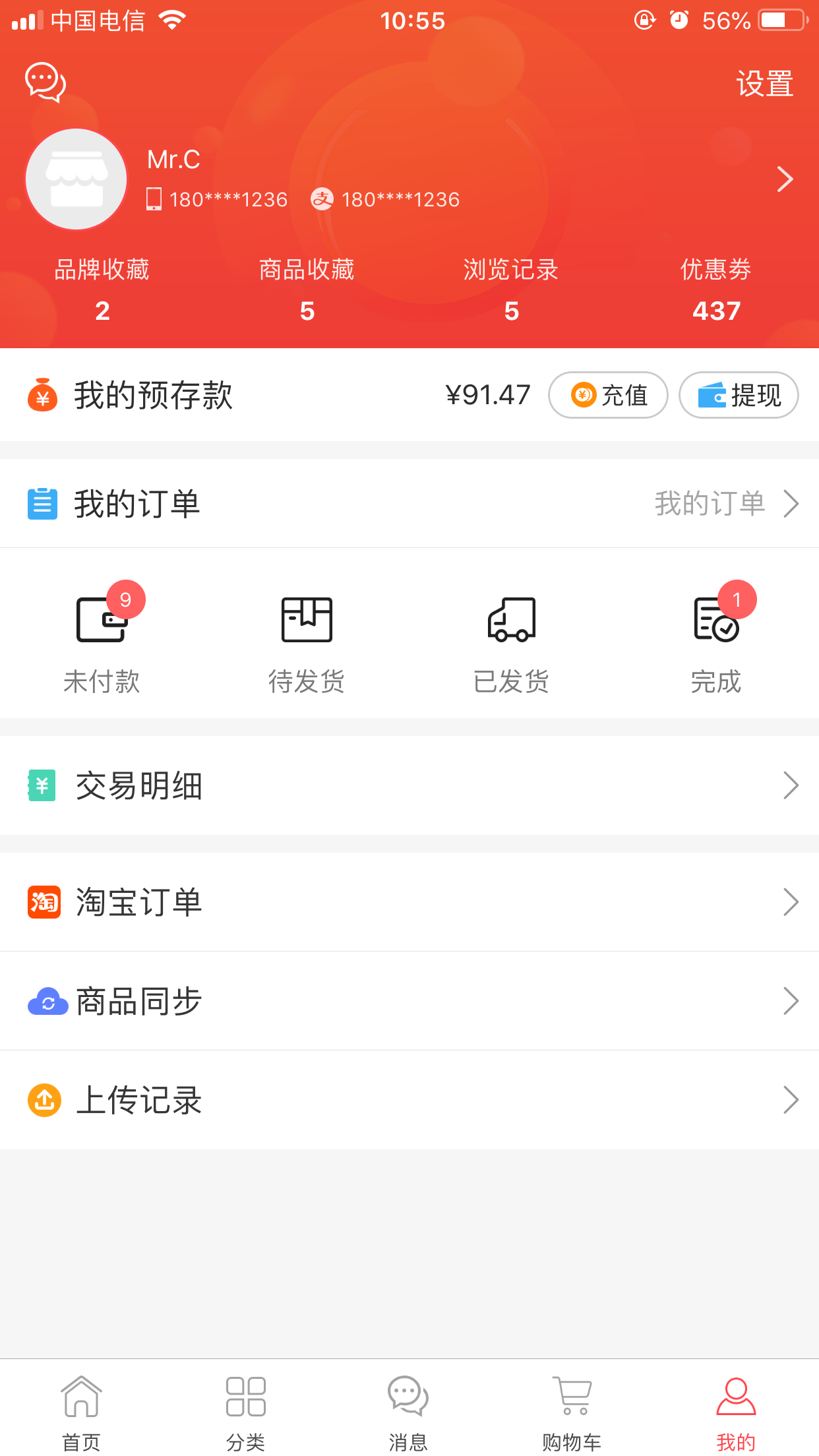This screenshot has width=819, height=1456.
Task: Click the blue clipboard icon beside 我的订单
Action: click(42, 503)
